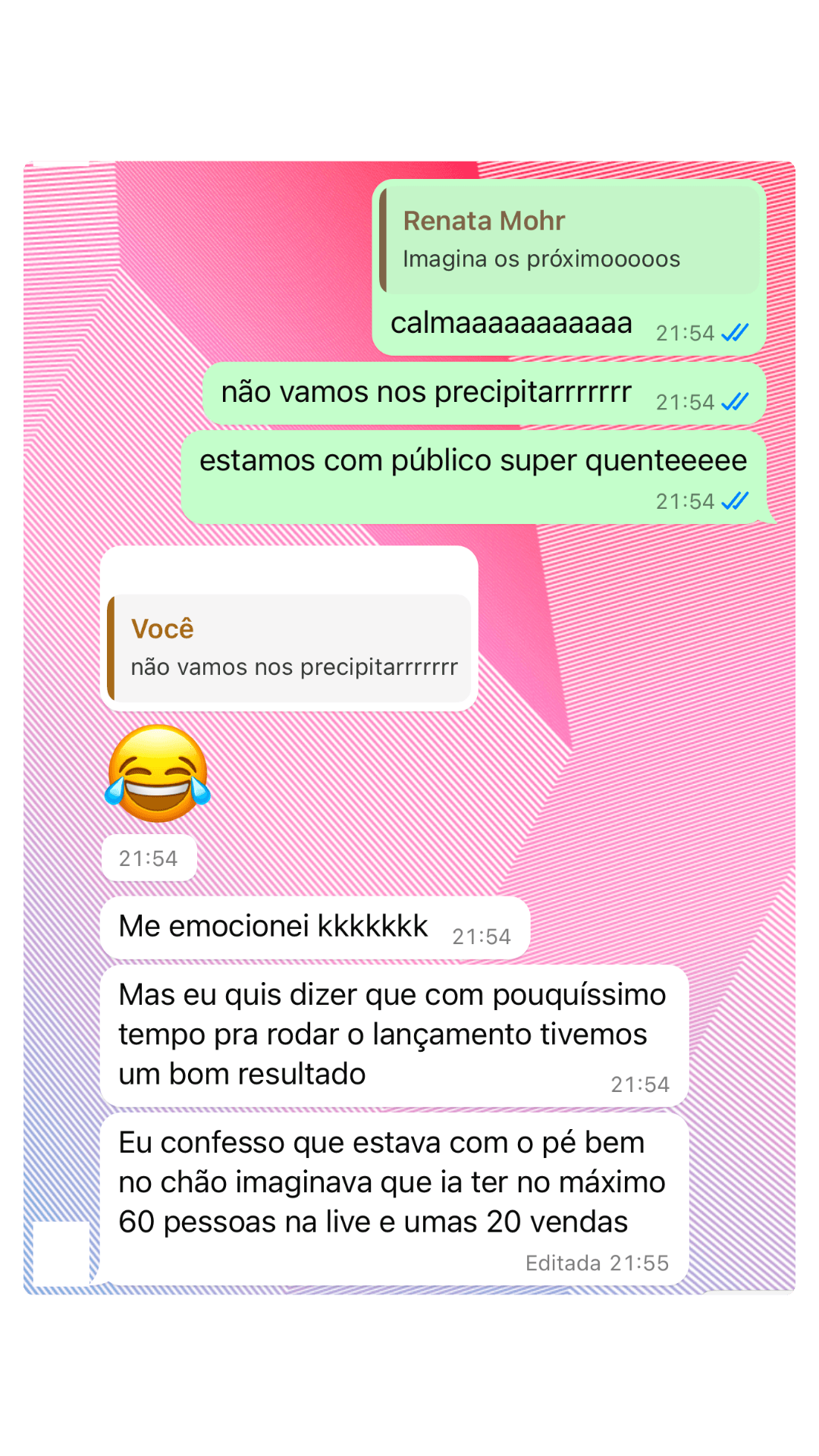The height and width of the screenshot is (1456, 819).
Task: Tap the double checkmark beside não vamos nos precipitarrrrrrr
Action: coord(736,400)
